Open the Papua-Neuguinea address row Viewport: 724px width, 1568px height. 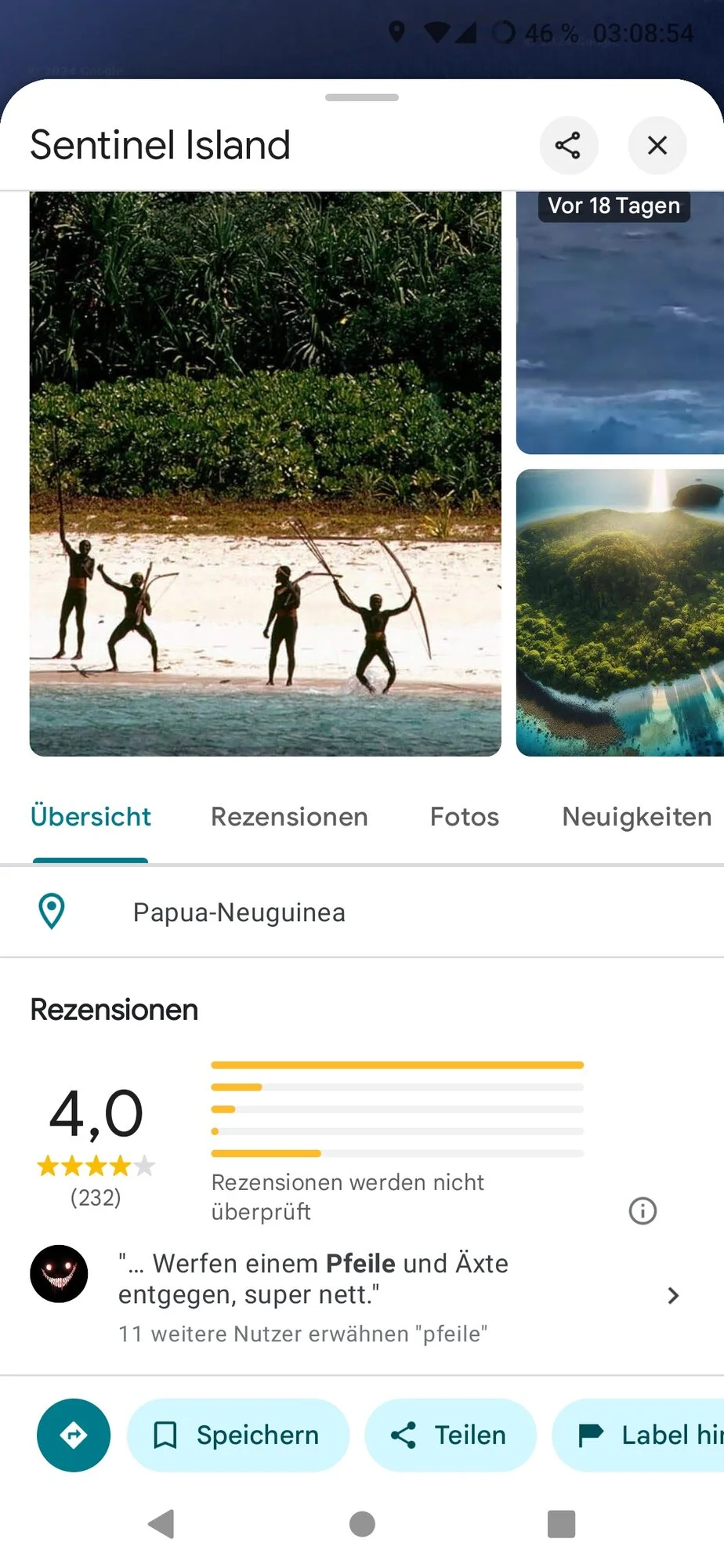coord(239,913)
